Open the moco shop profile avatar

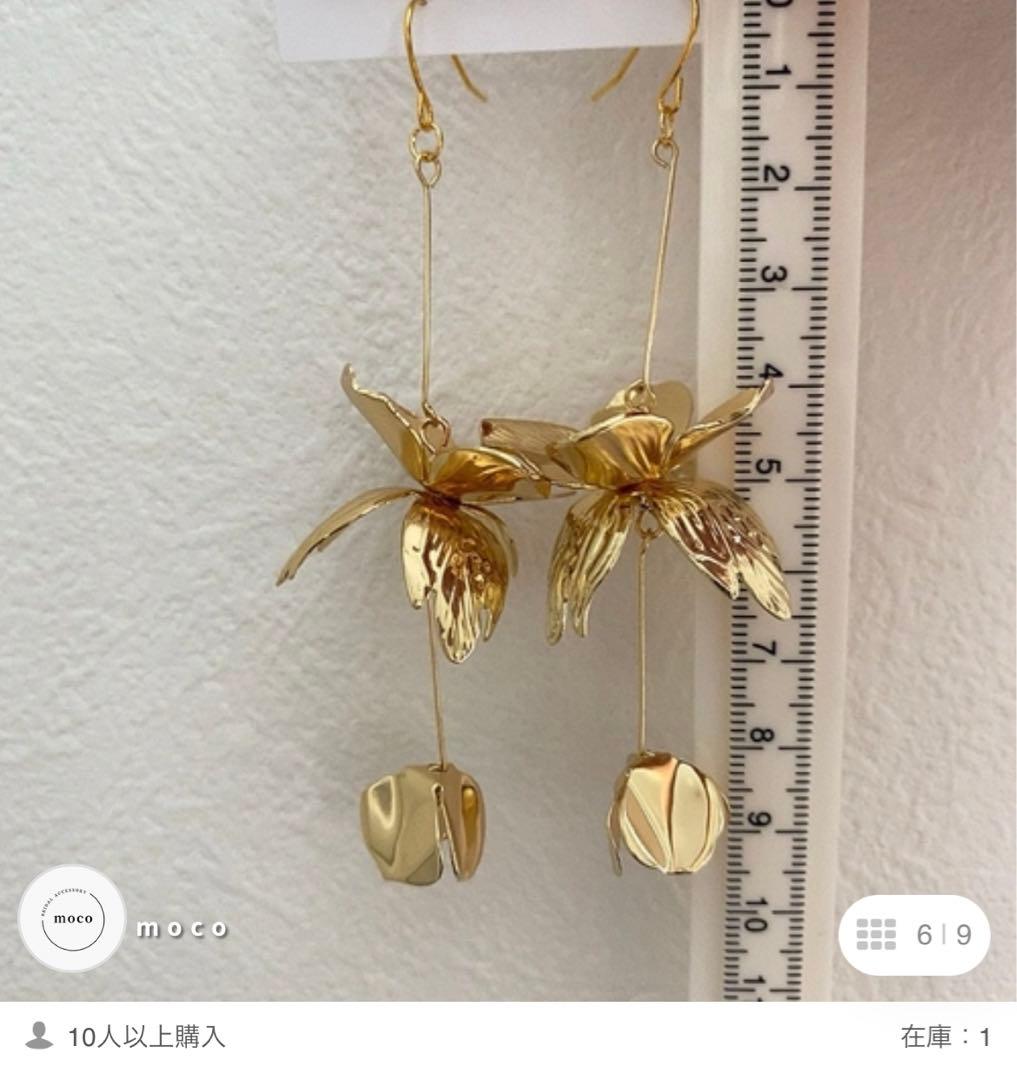pyautogui.click(x=72, y=918)
